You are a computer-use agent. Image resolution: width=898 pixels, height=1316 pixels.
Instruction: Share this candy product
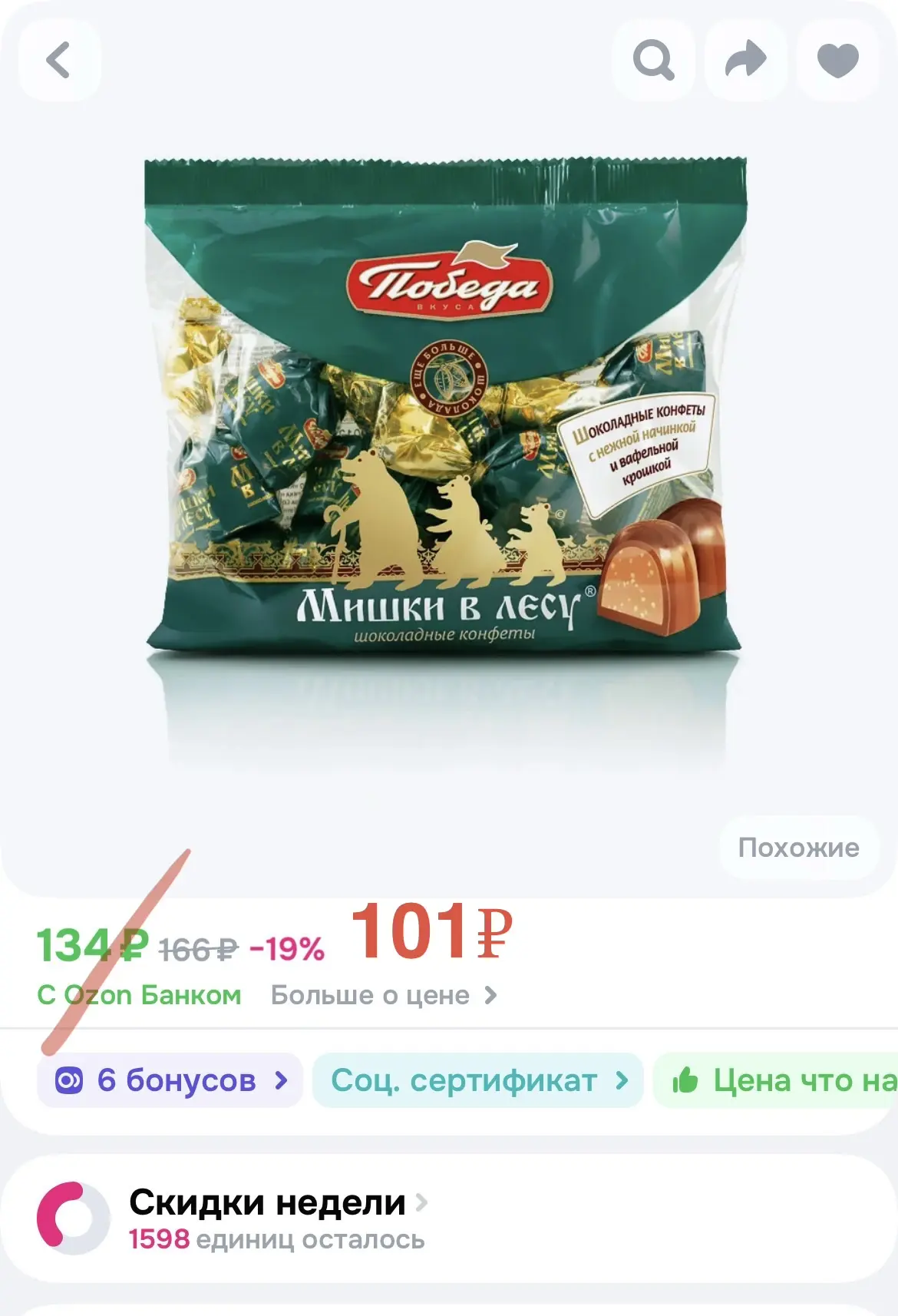point(746,60)
